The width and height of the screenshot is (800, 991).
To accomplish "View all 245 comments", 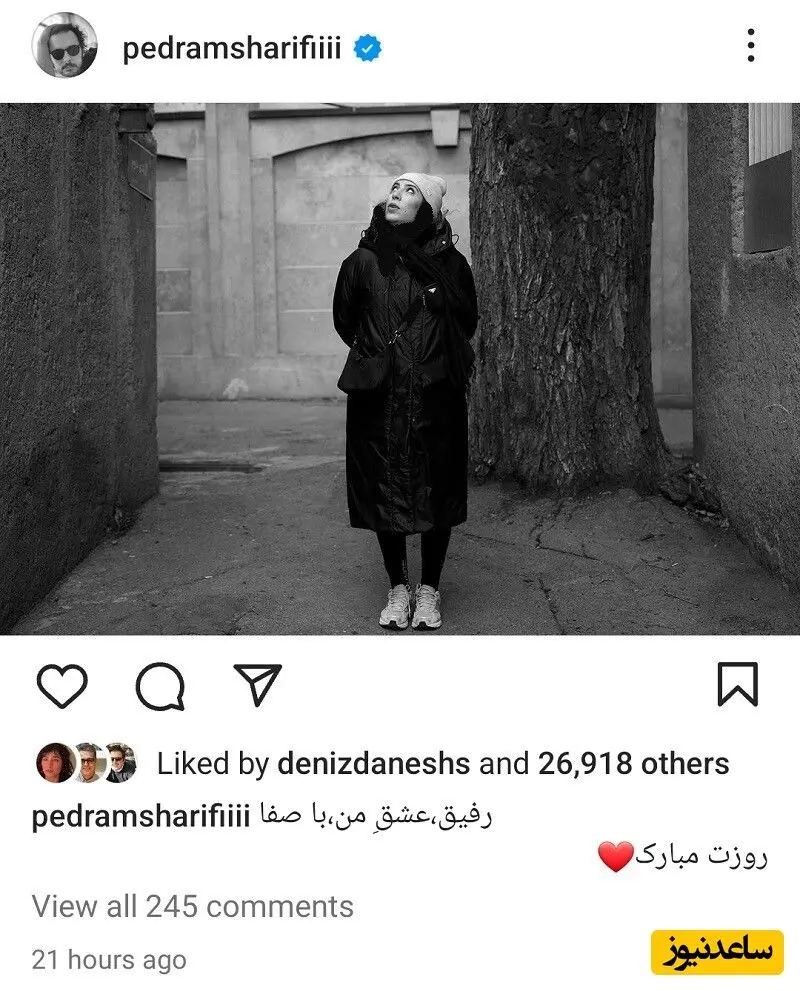I will (192, 906).
